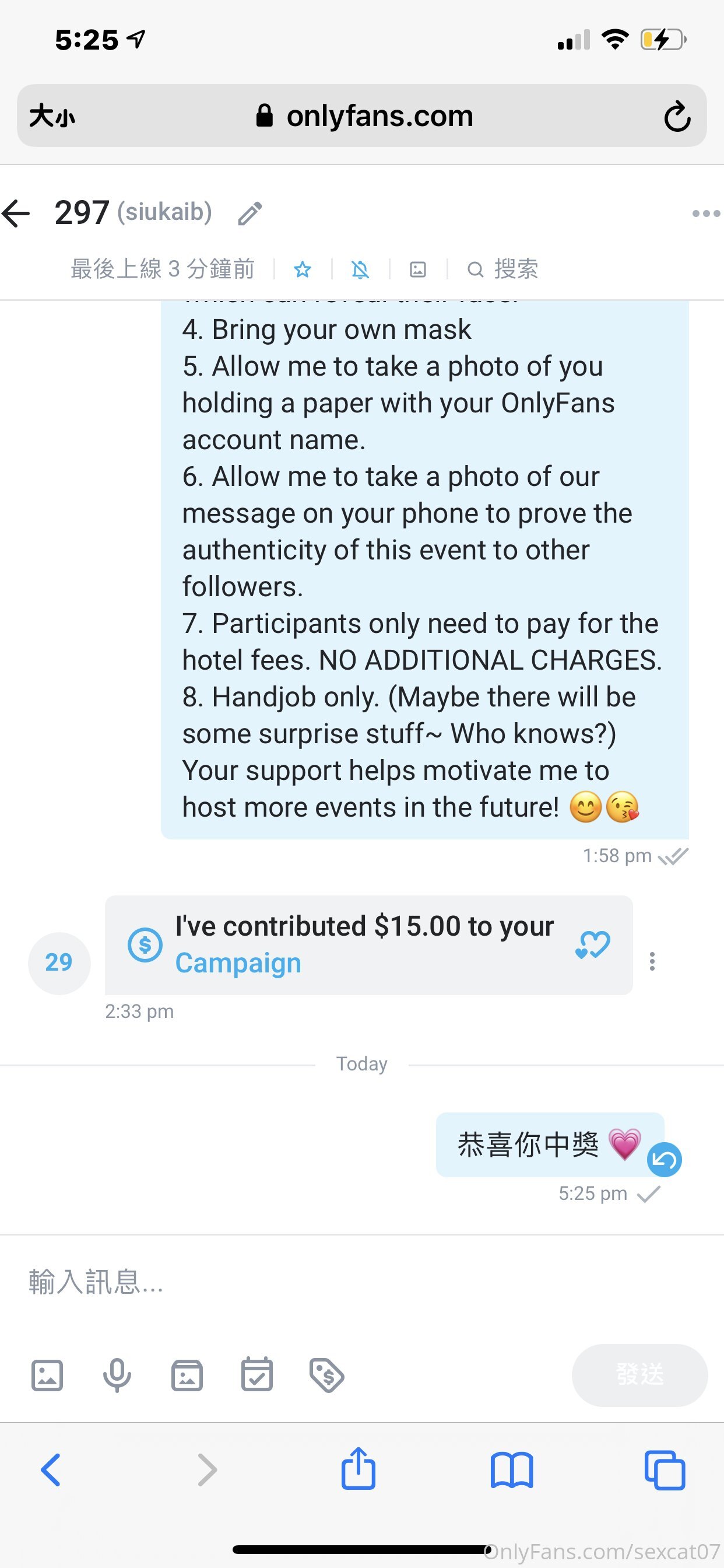The height and width of the screenshot is (1568, 724).
Task: Open options for the contribution message
Action: coord(652,961)
